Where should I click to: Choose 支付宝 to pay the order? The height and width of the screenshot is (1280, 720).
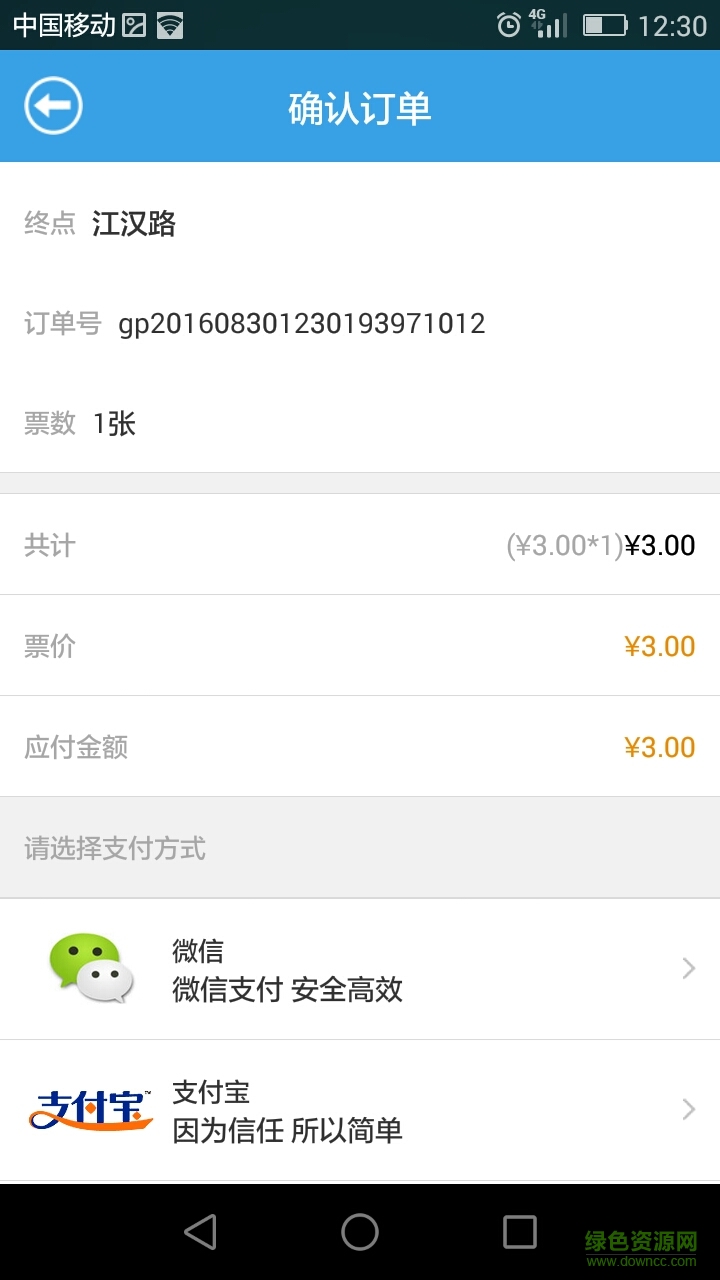[x=360, y=1110]
